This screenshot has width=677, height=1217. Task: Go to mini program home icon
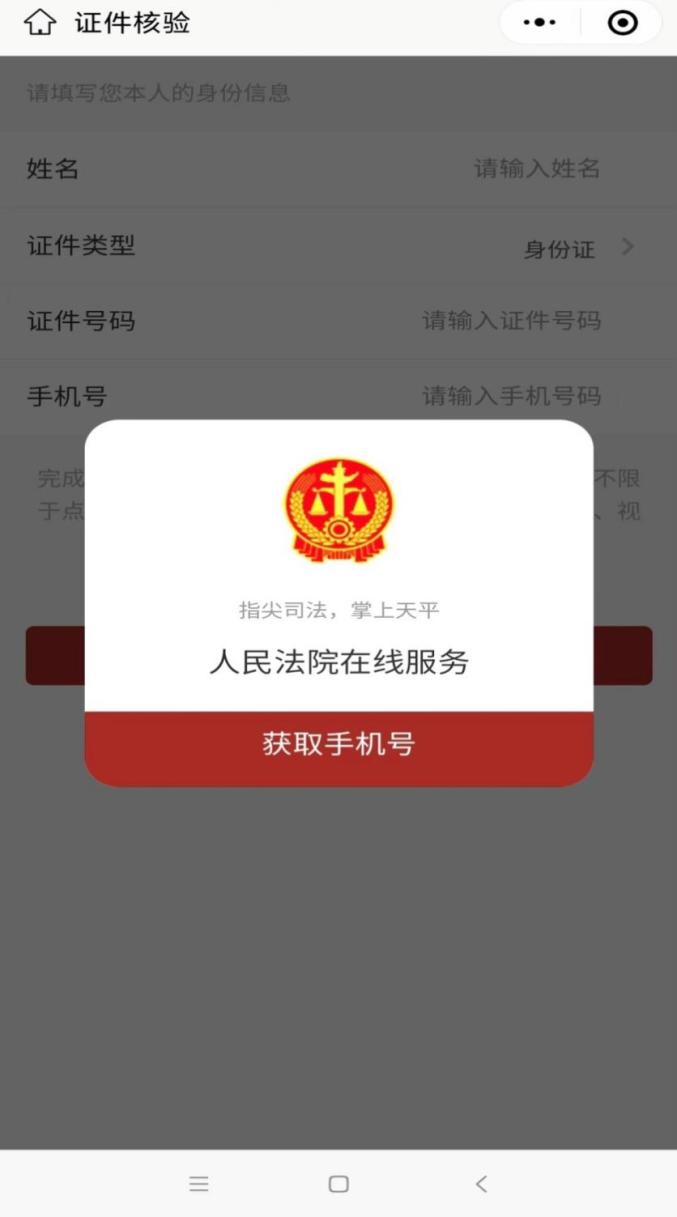[x=40, y=23]
